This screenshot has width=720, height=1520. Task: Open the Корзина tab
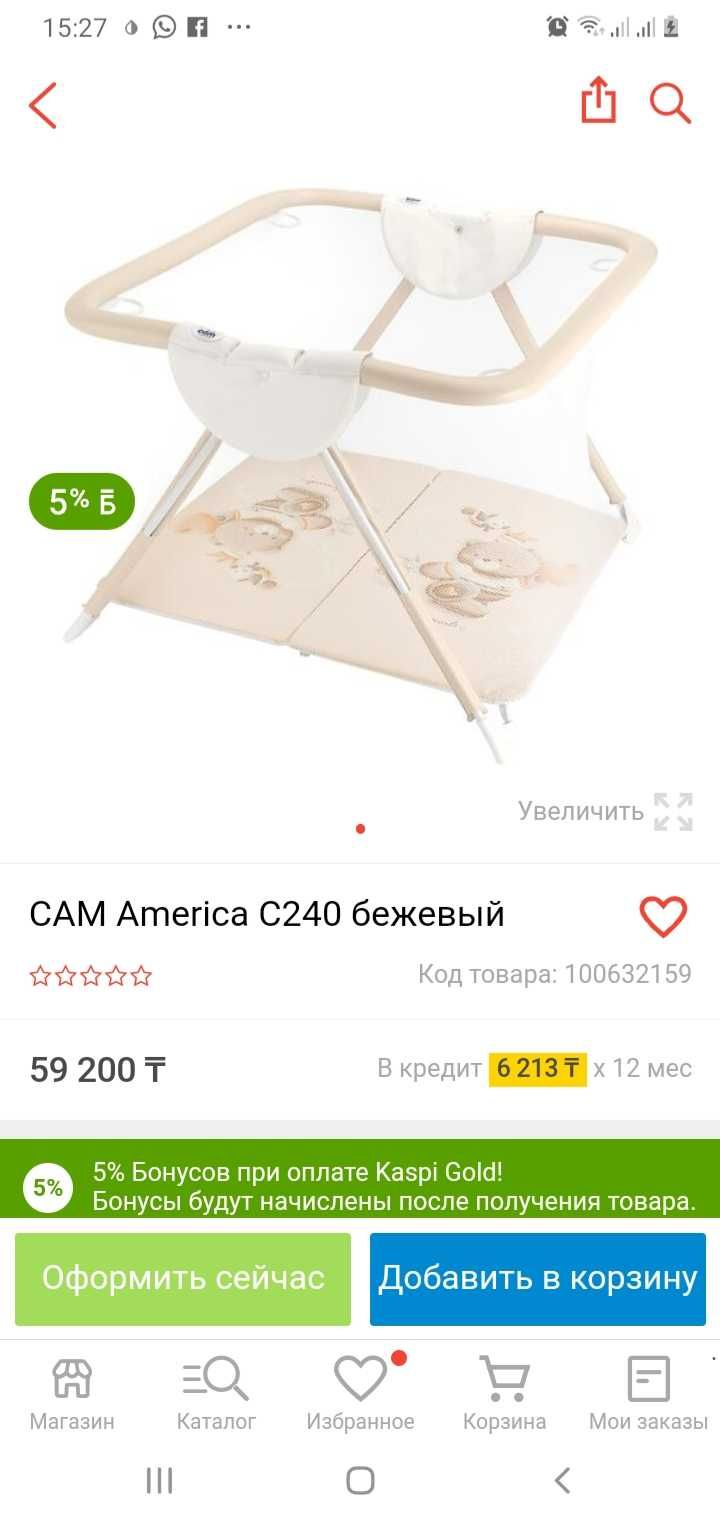(504, 1394)
